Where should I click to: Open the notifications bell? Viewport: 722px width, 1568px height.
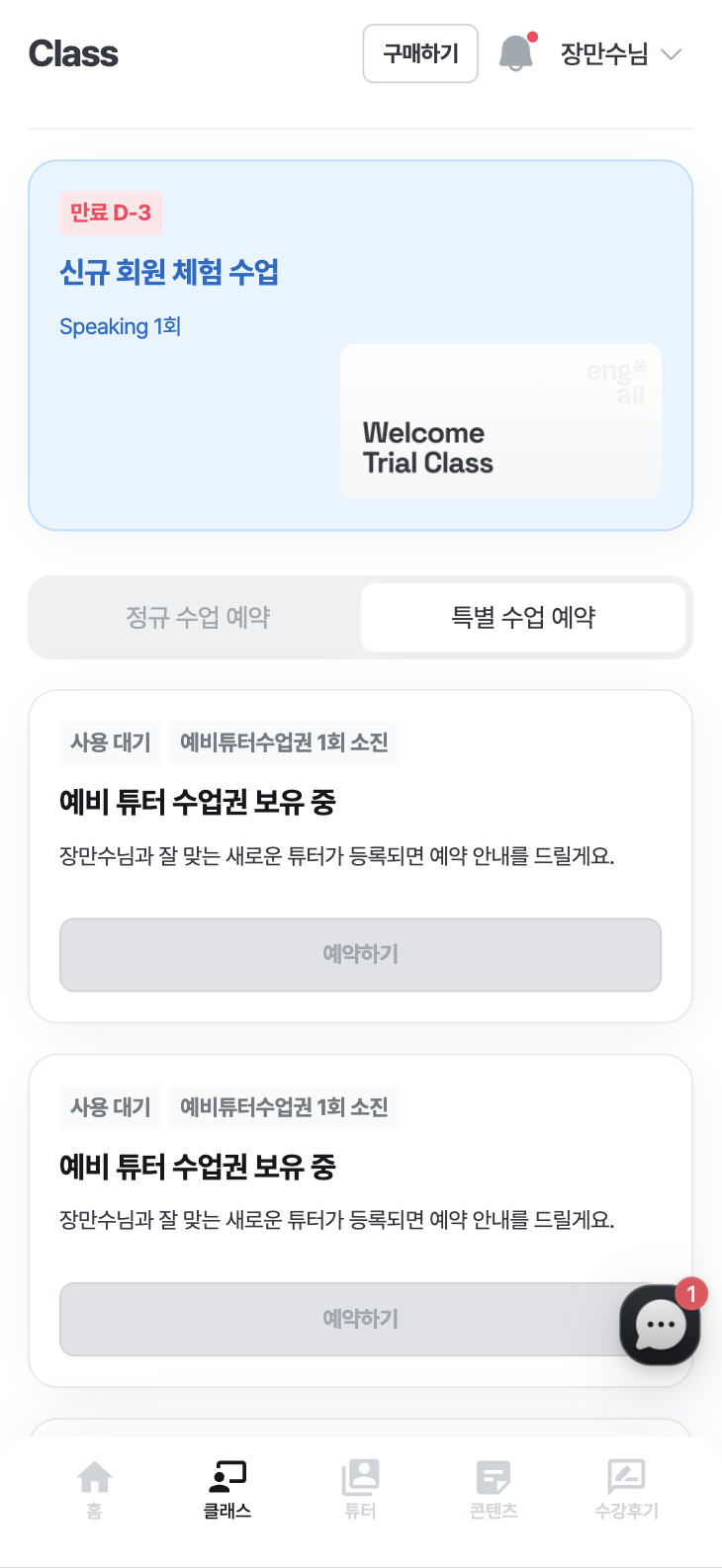click(x=516, y=53)
